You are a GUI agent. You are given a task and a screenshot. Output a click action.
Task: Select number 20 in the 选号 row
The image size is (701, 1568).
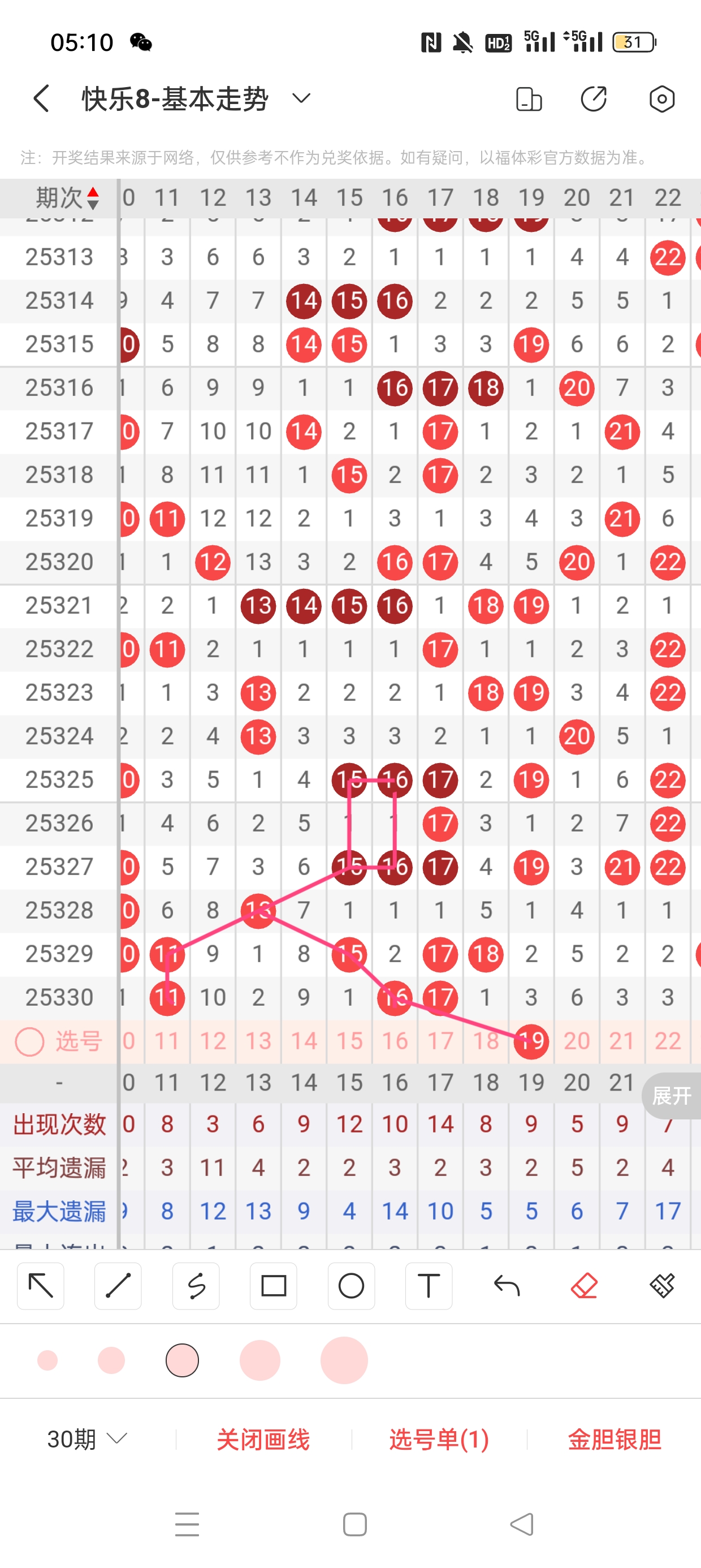(x=576, y=1041)
